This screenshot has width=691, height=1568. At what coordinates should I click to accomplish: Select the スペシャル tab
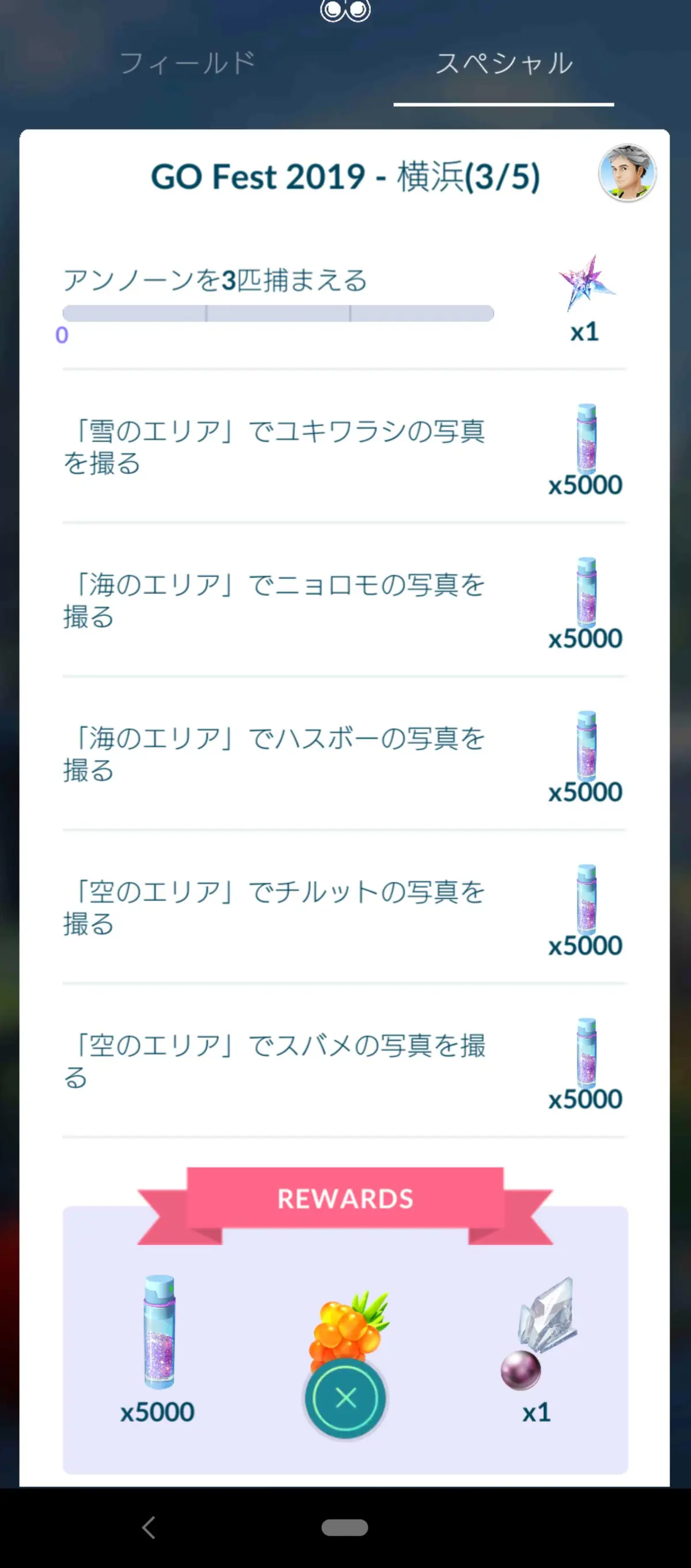(504, 63)
